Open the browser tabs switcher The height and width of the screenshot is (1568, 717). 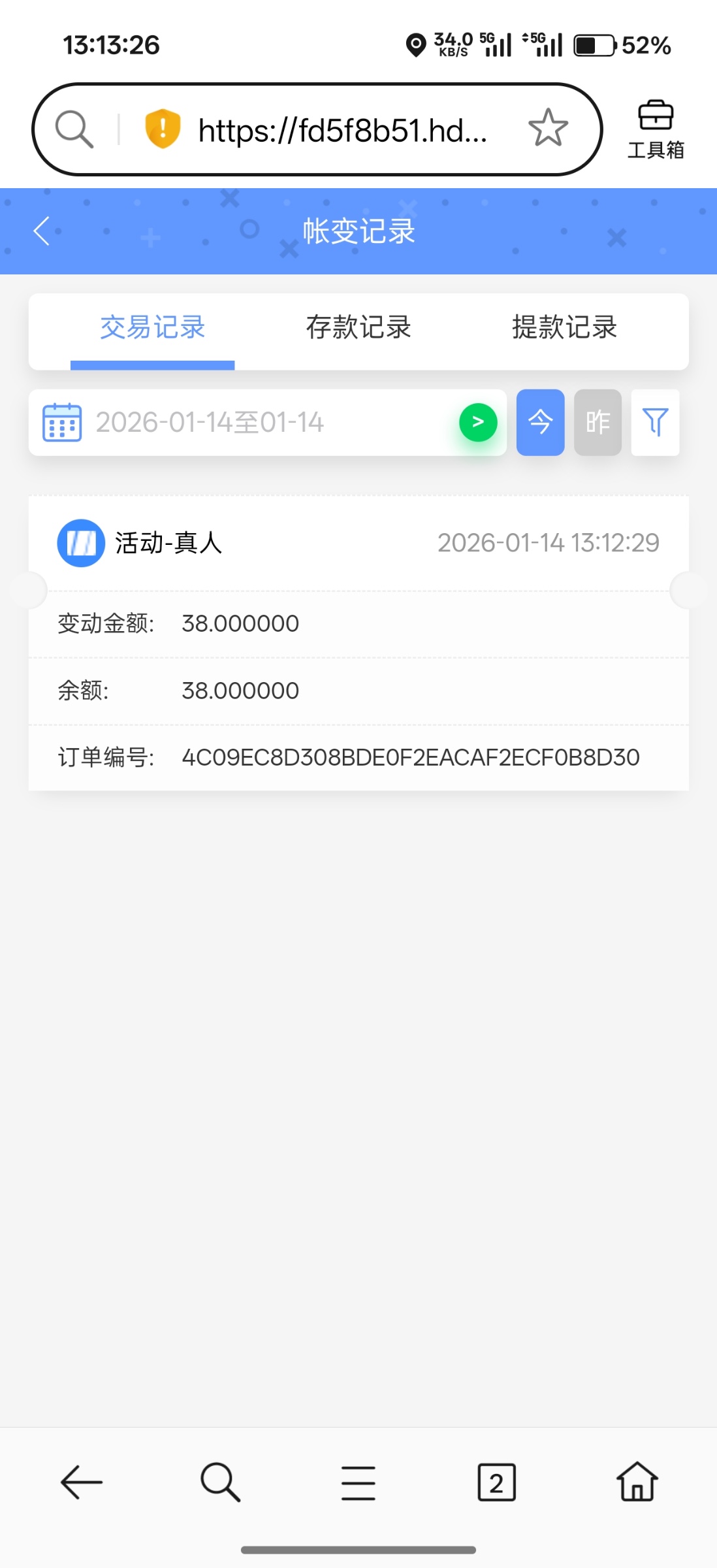point(496,1482)
